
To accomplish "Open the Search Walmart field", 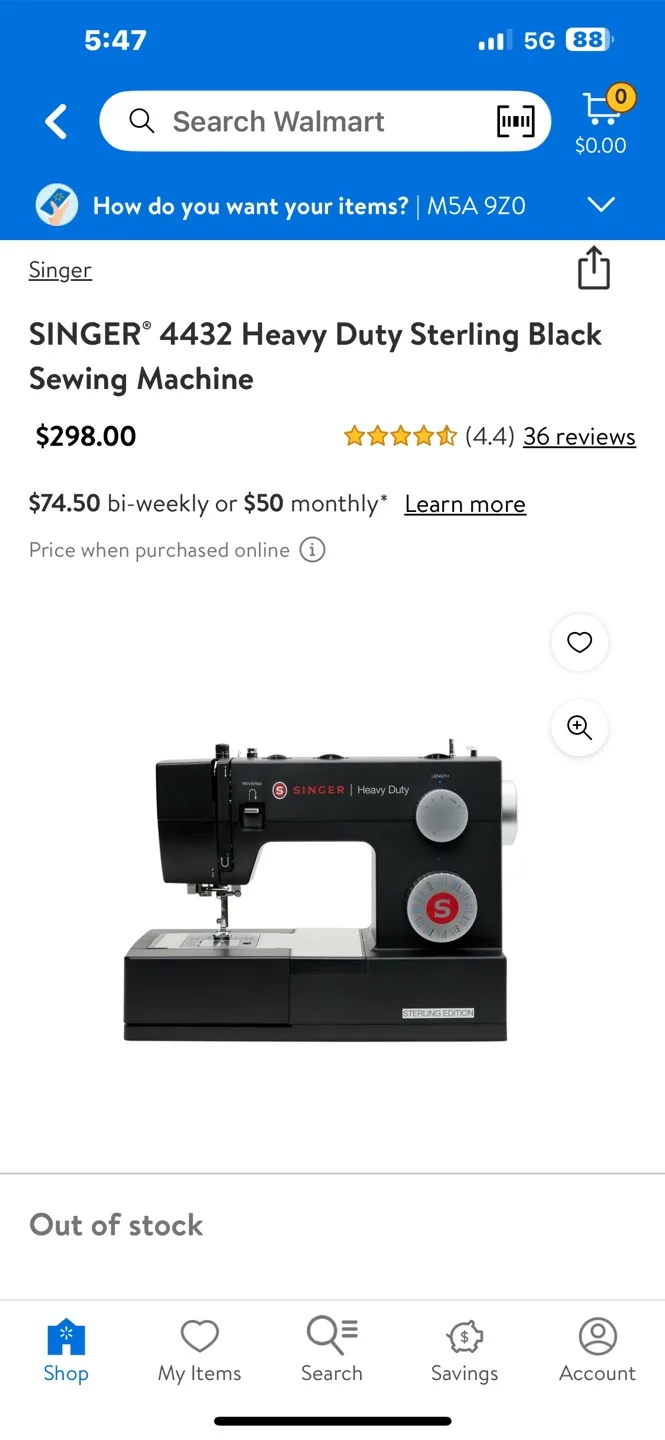I will [300, 122].
